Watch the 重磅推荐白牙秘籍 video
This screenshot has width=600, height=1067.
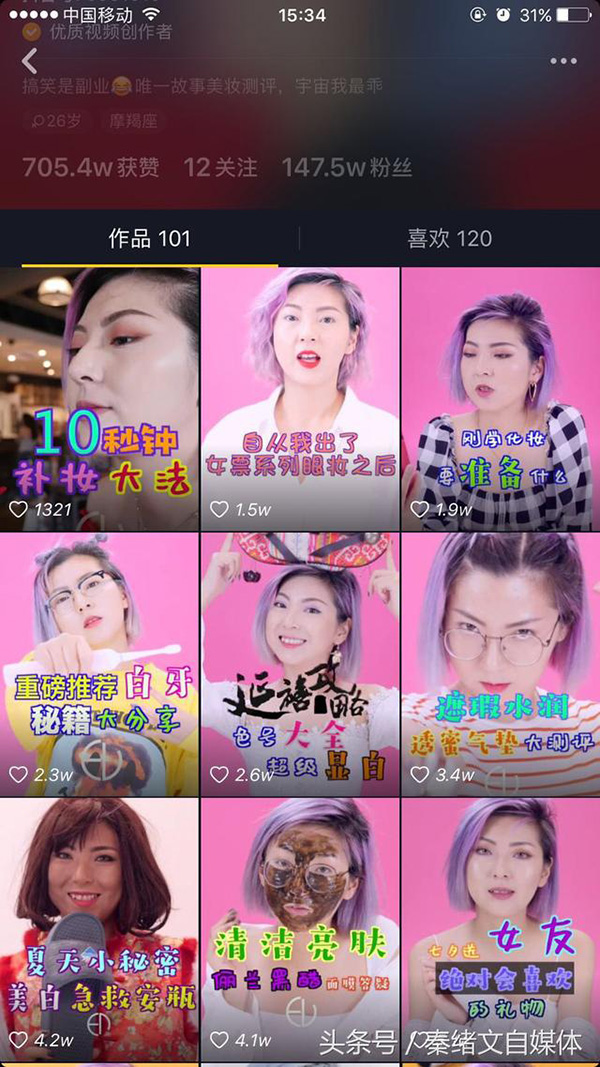click(x=99, y=664)
